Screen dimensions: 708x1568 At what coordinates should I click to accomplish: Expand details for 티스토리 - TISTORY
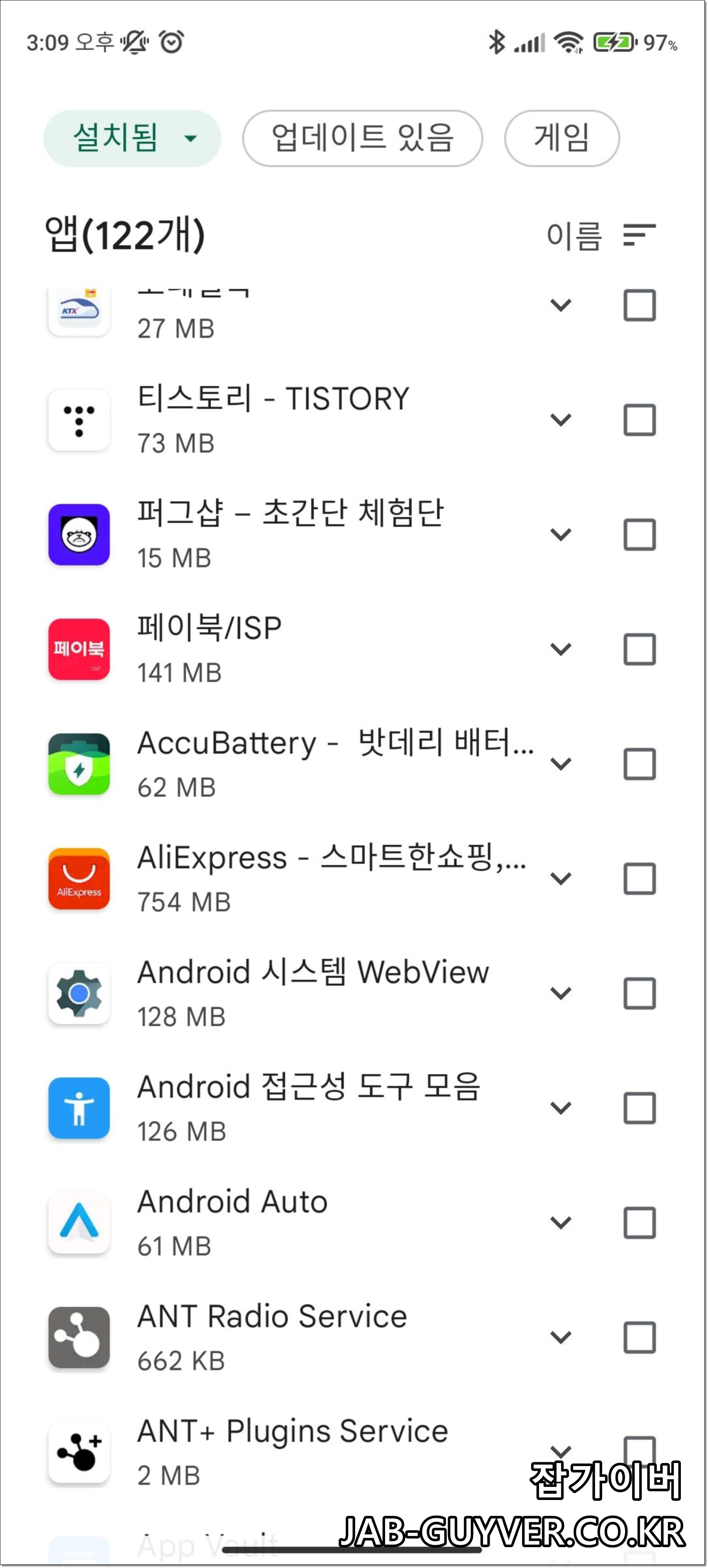pyautogui.click(x=560, y=419)
